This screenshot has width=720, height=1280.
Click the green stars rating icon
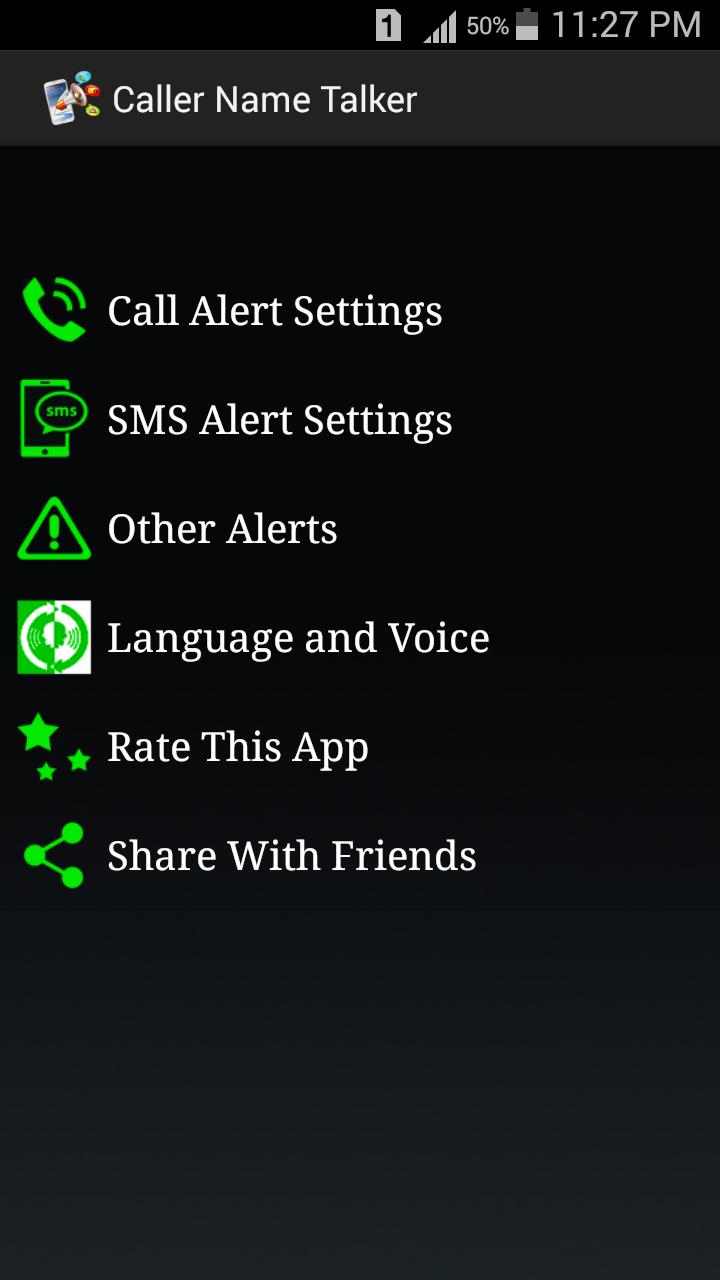(55, 746)
